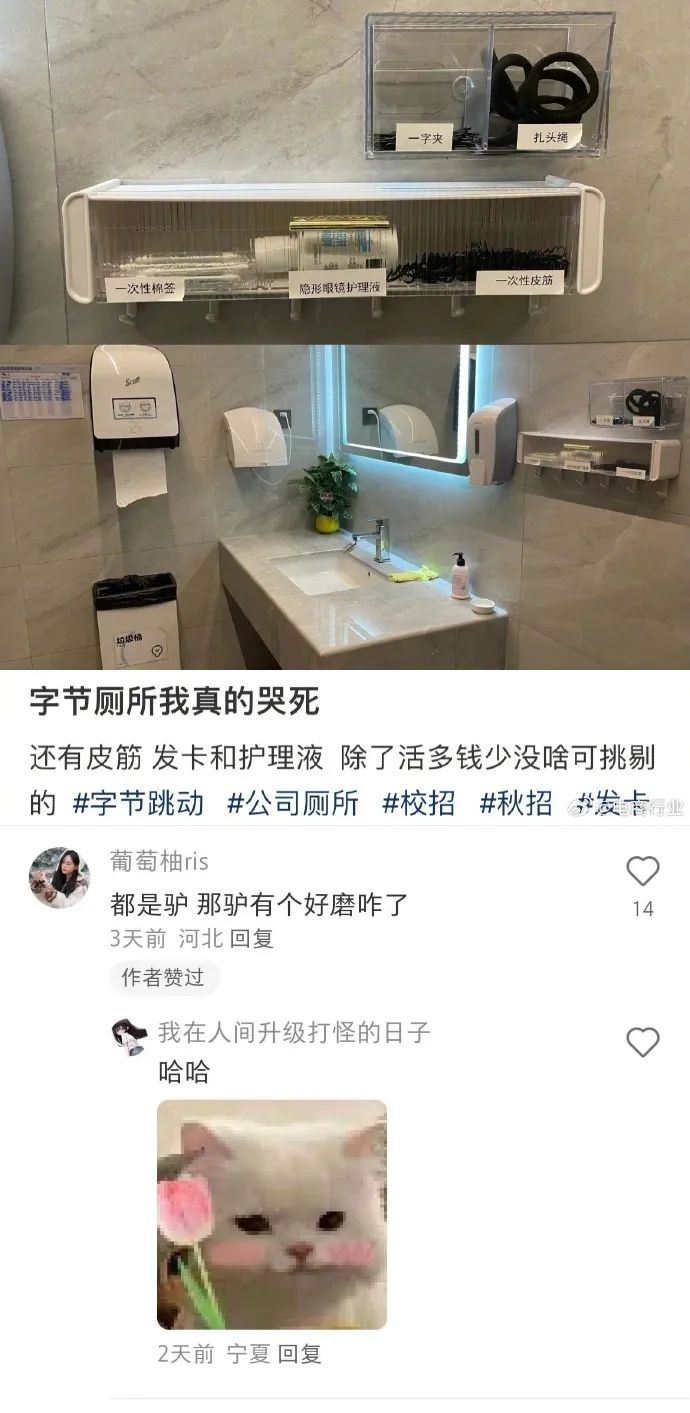Like 葡萄柚ris's comment
Image resolution: width=690 pixels, height=1413 pixels.
[x=642, y=872]
